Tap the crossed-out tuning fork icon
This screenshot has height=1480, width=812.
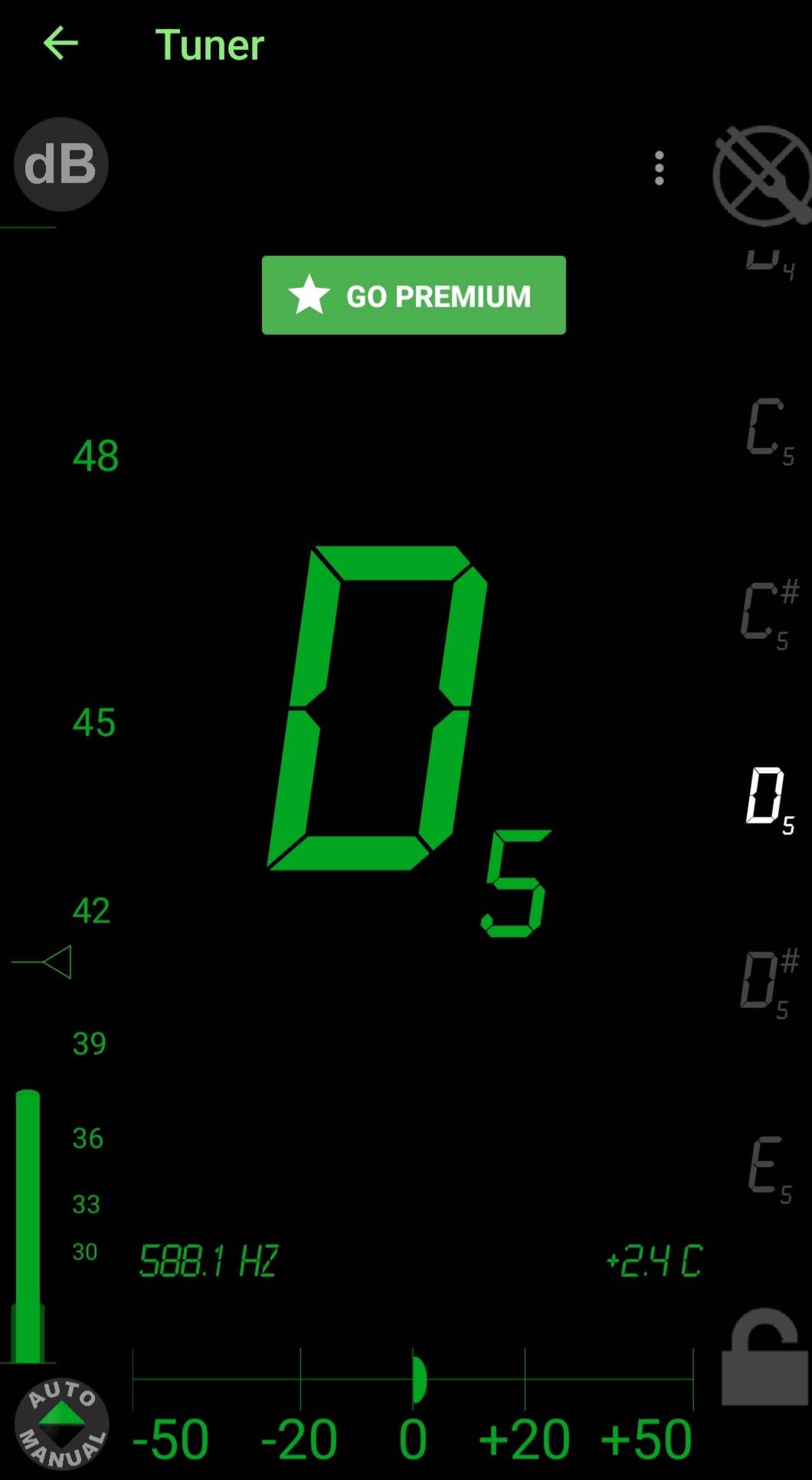click(x=761, y=176)
